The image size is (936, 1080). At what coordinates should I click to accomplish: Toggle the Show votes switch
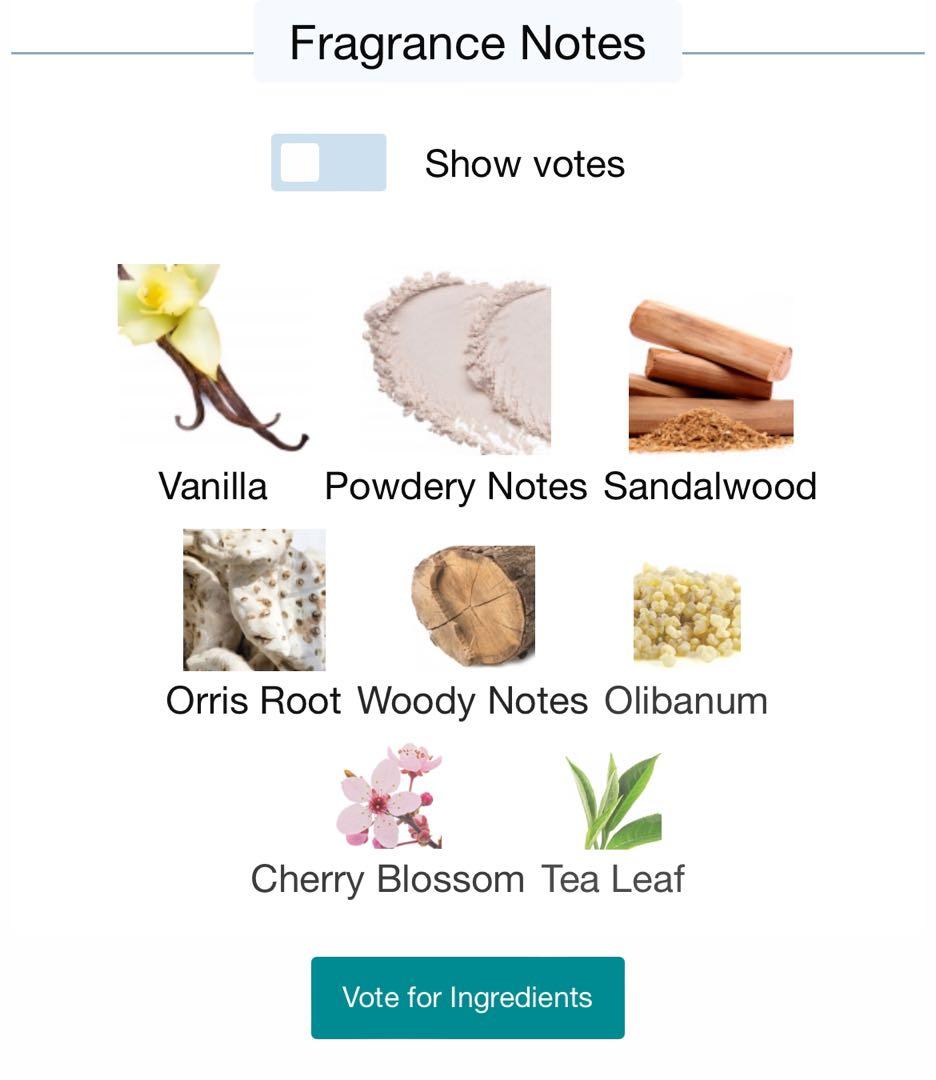coord(328,163)
